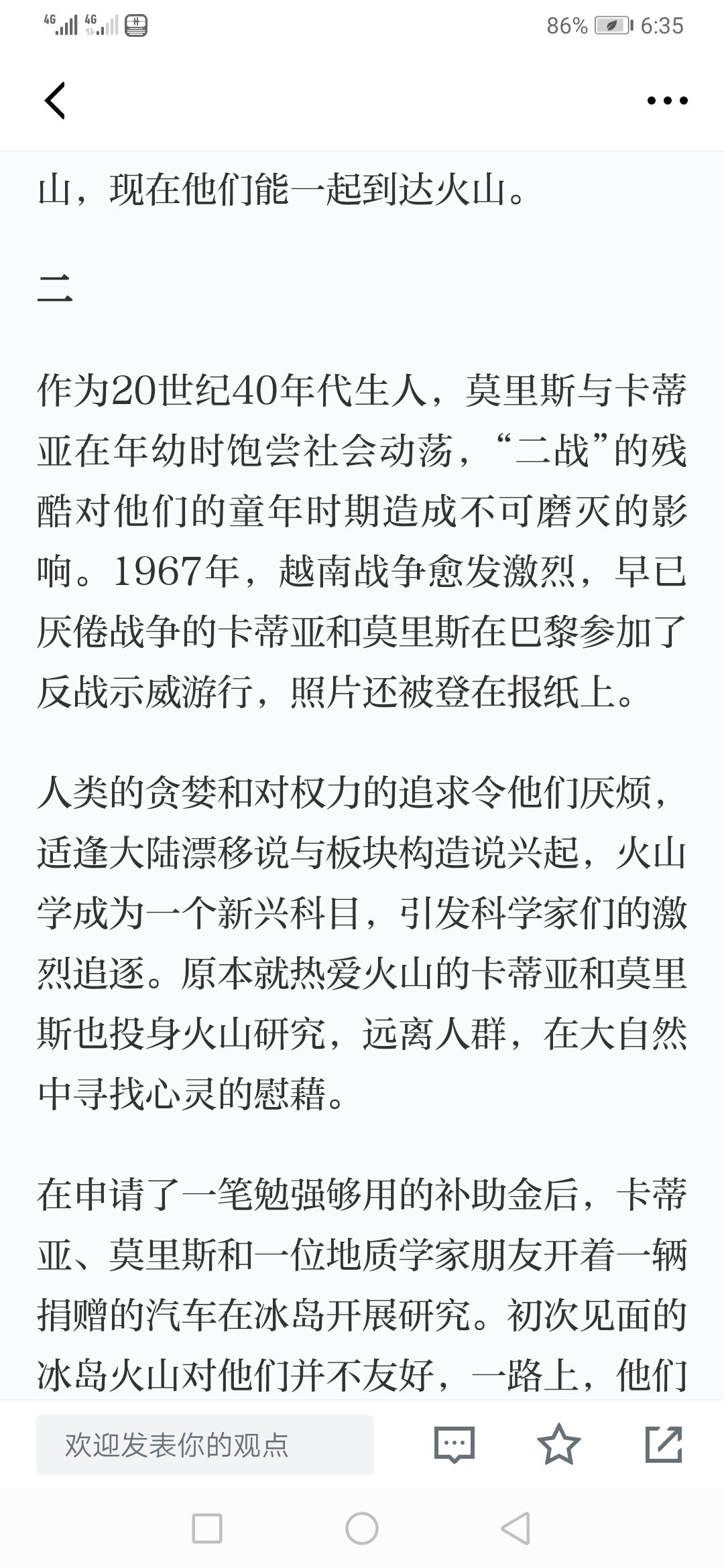Open recent apps from navigation bar

pos(207,1528)
